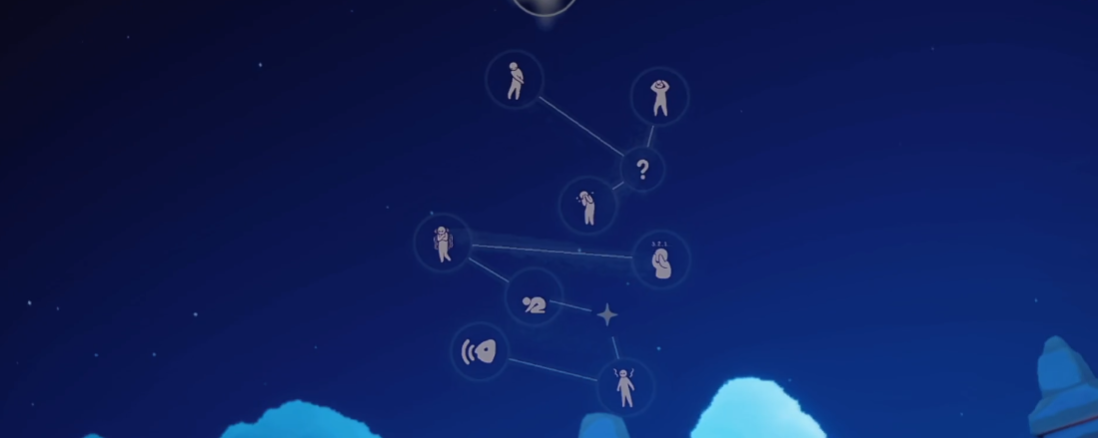Select the crying figure emote node
This screenshot has width=1098, height=438.
click(587, 204)
